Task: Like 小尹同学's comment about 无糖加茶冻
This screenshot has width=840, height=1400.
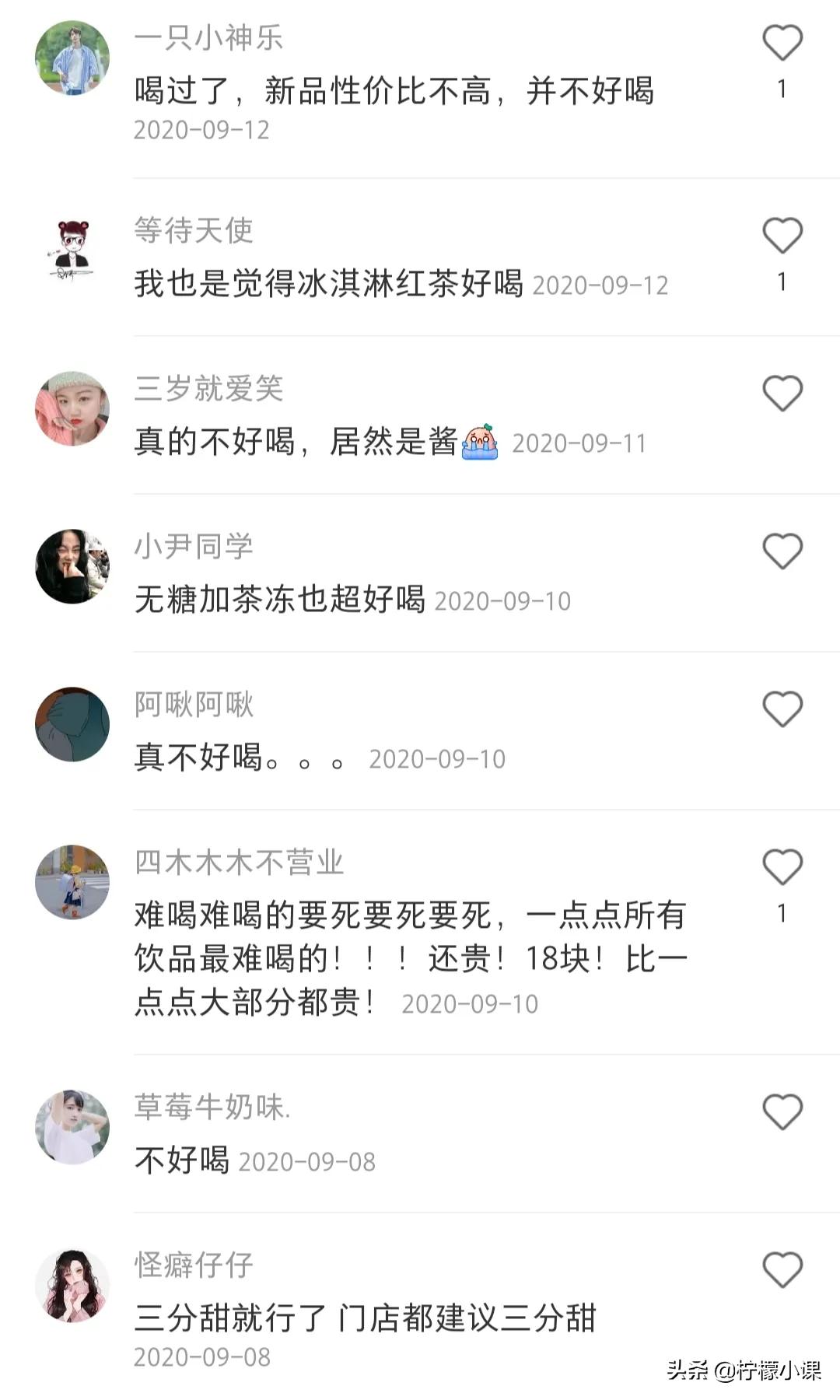Action: pos(782,552)
